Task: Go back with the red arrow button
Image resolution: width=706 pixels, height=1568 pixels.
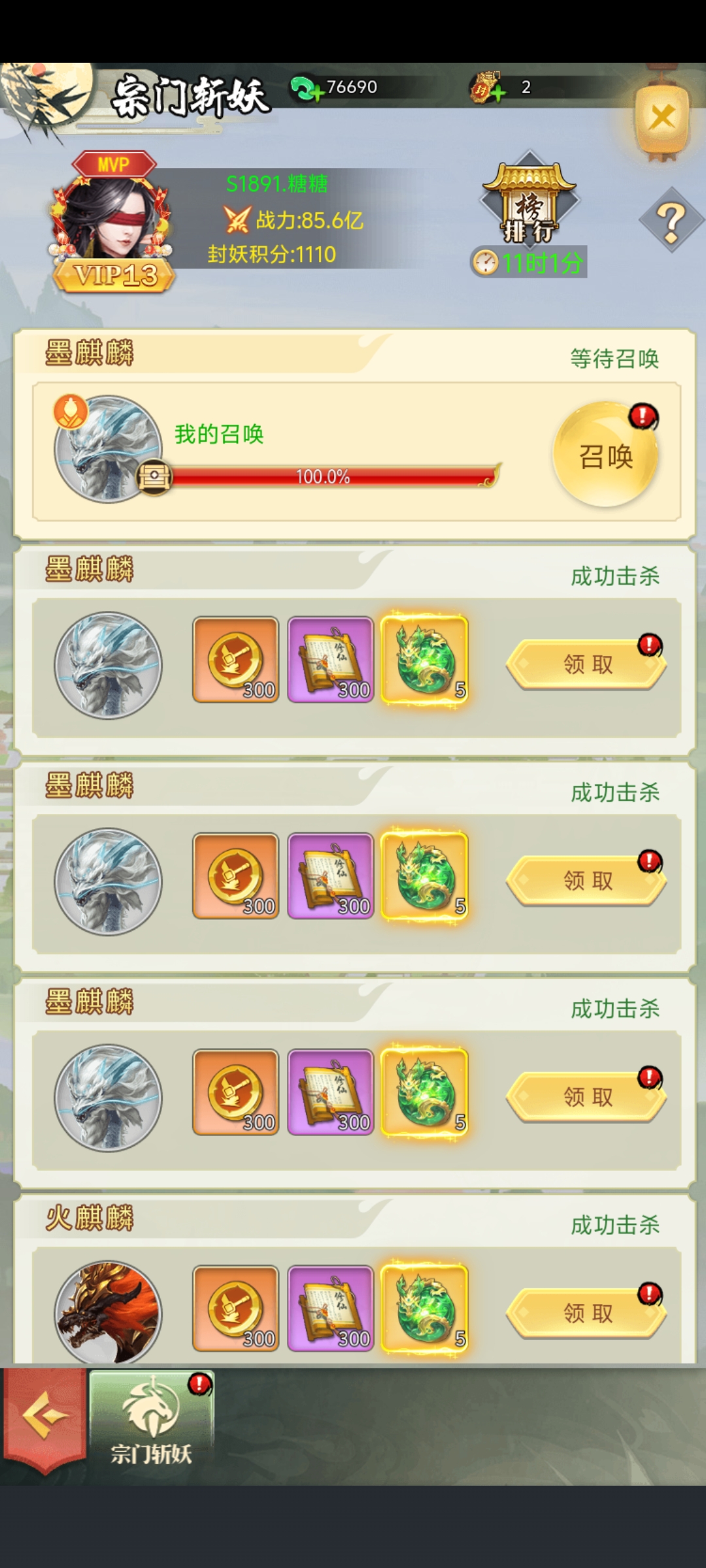Action: (x=44, y=1416)
